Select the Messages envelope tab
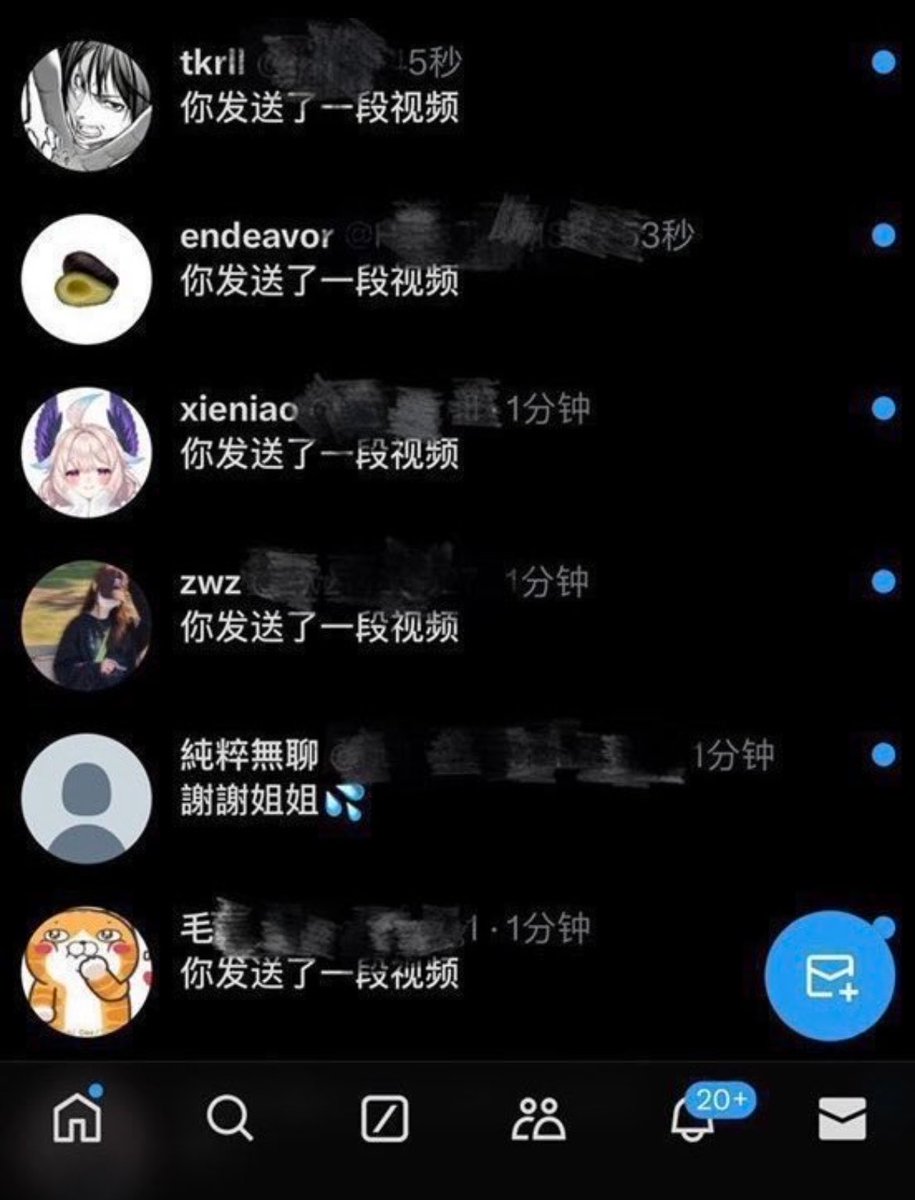Image resolution: width=915 pixels, height=1200 pixels. pos(842,1118)
